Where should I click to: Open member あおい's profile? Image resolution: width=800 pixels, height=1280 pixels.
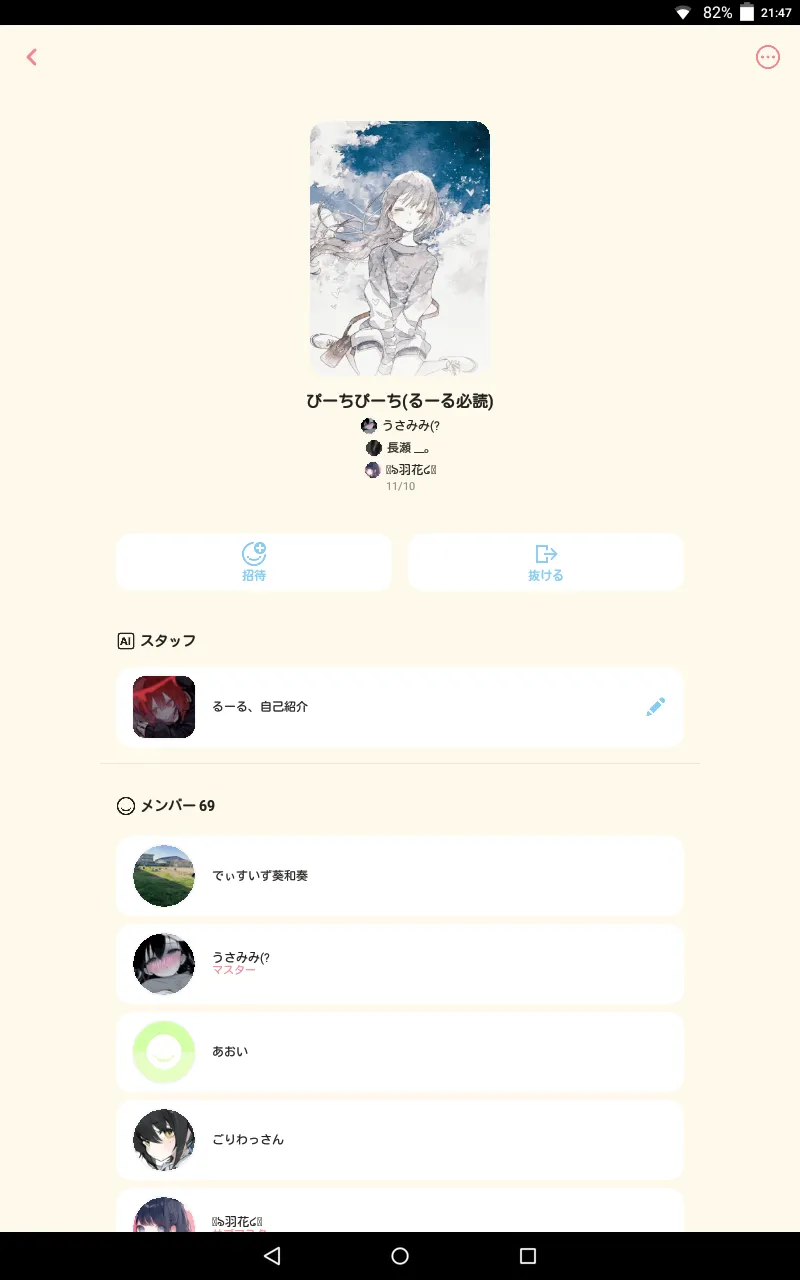400,1052
